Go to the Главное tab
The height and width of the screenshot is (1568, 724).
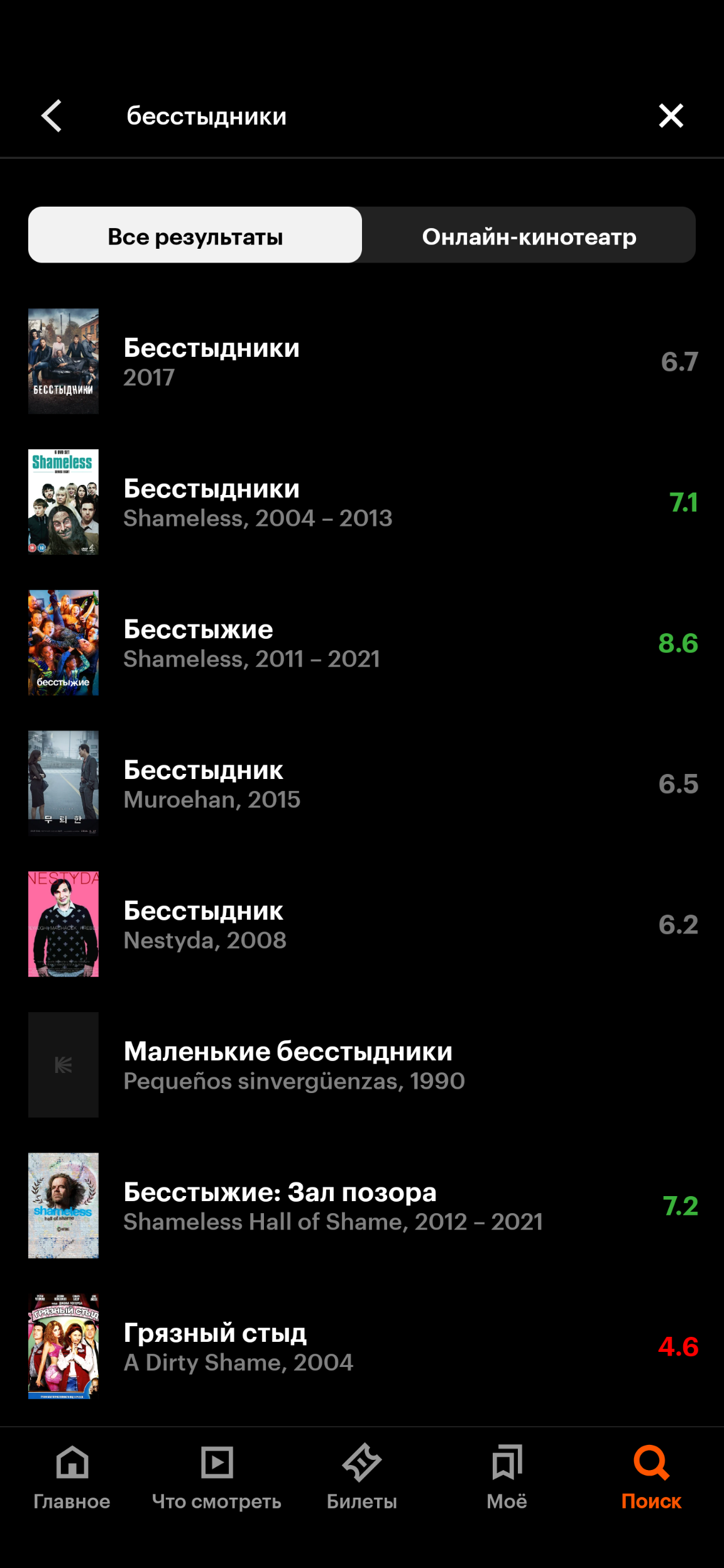click(72, 1478)
